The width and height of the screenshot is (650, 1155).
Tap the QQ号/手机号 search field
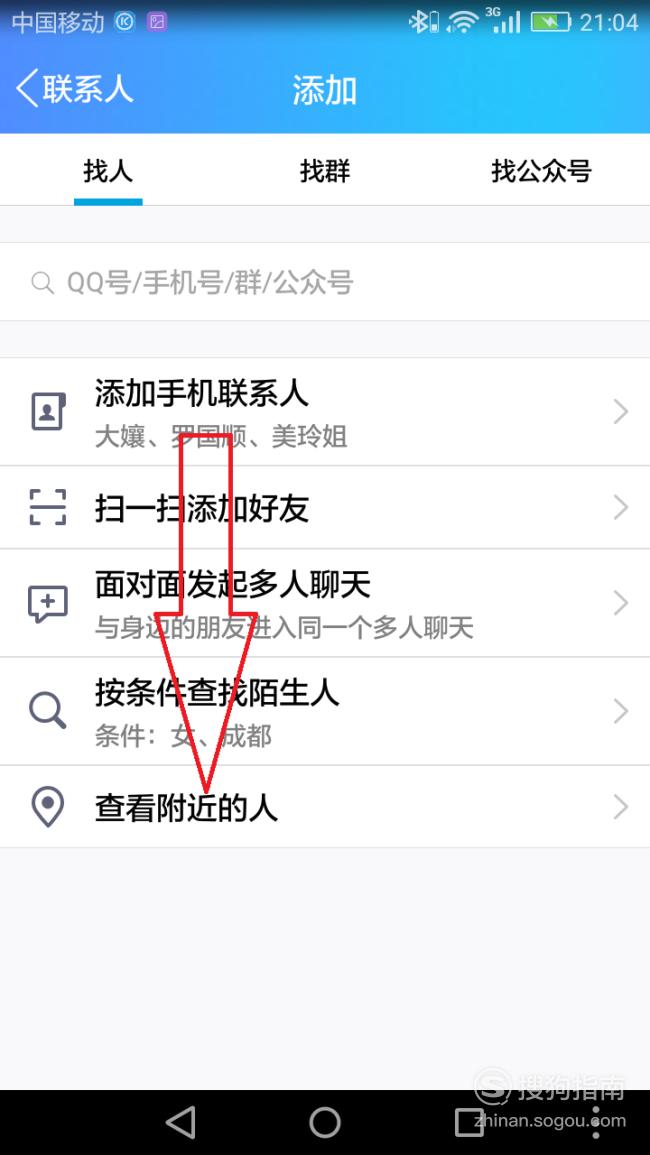(x=325, y=282)
